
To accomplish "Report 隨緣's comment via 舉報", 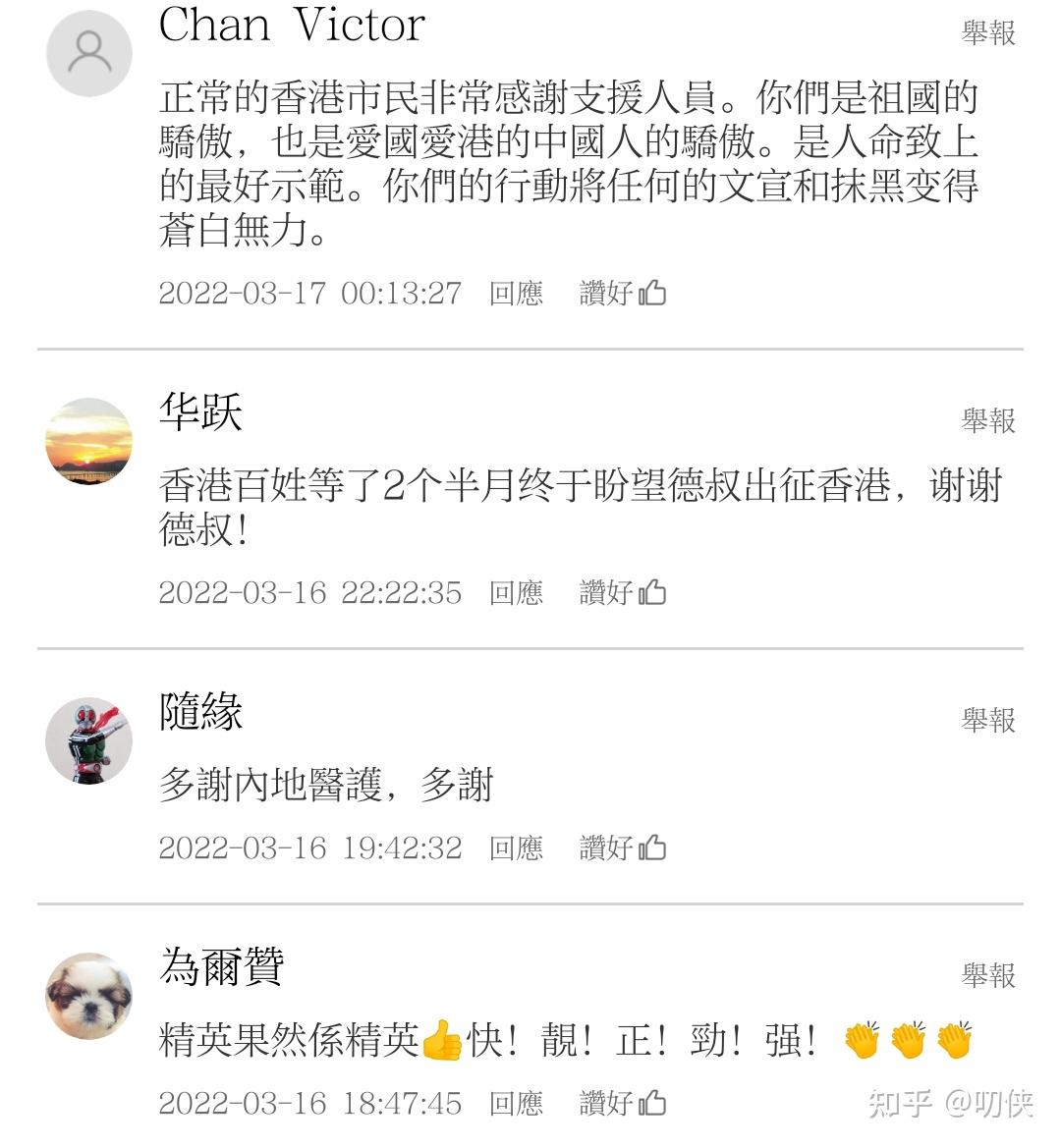I will [x=987, y=720].
